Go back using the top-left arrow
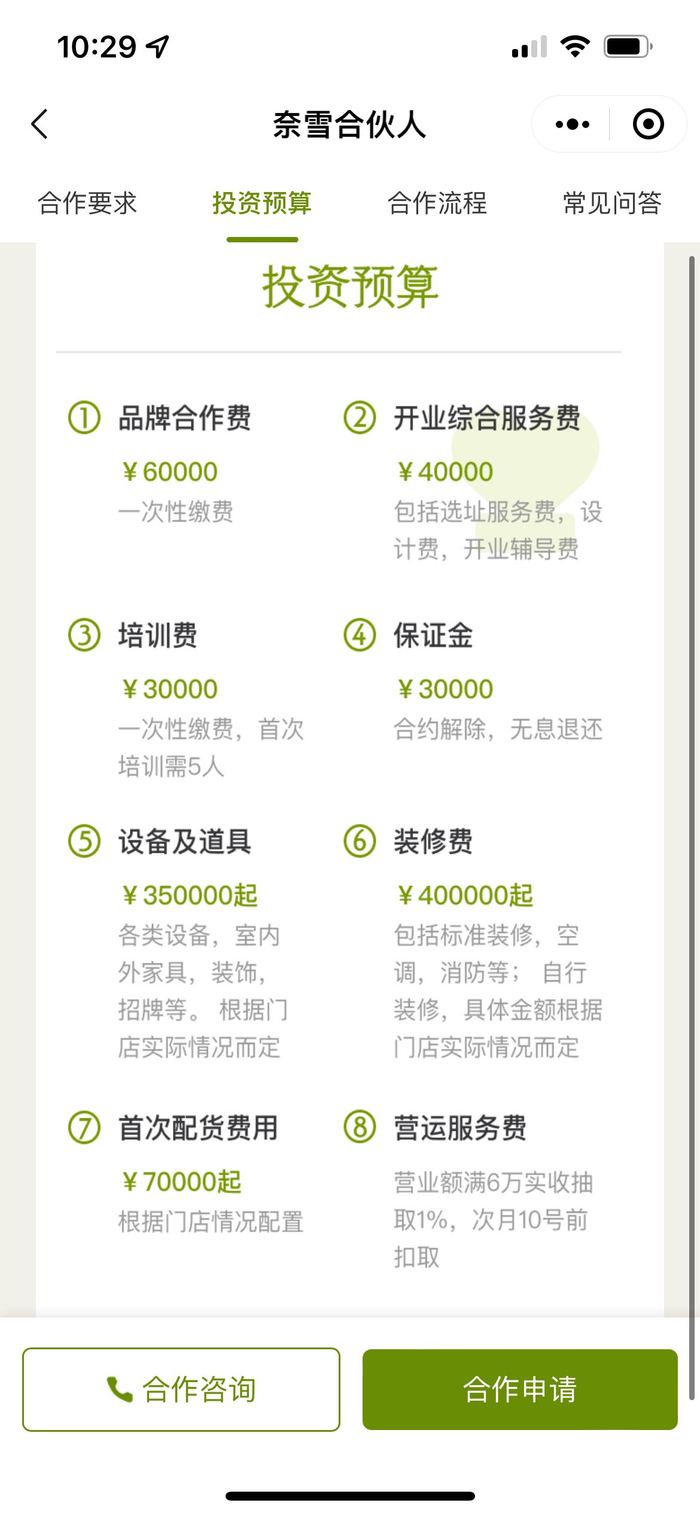The image size is (700, 1515). tap(39, 125)
